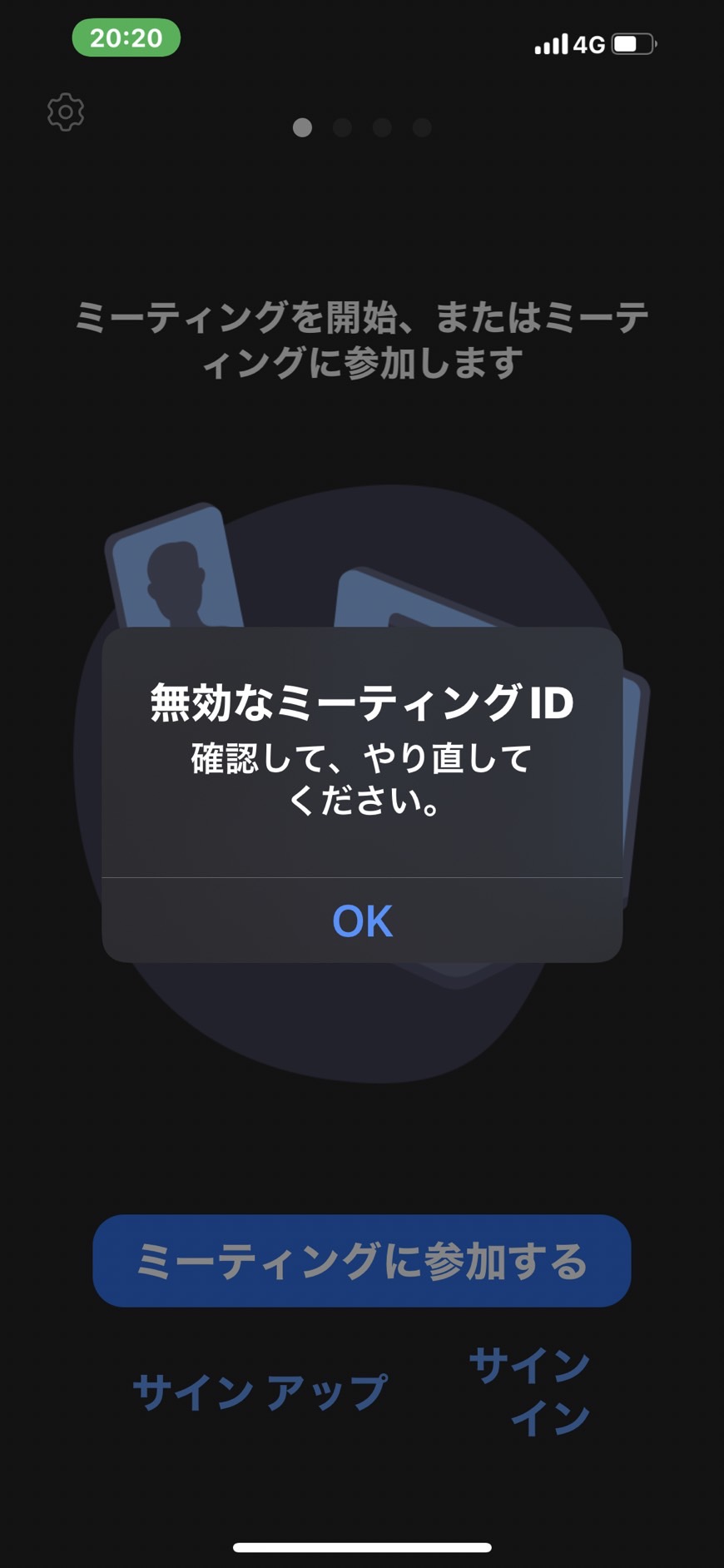Tap ミーティングに参加する button
The height and width of the screenshot is (1568, 724).
[362, 1260]
